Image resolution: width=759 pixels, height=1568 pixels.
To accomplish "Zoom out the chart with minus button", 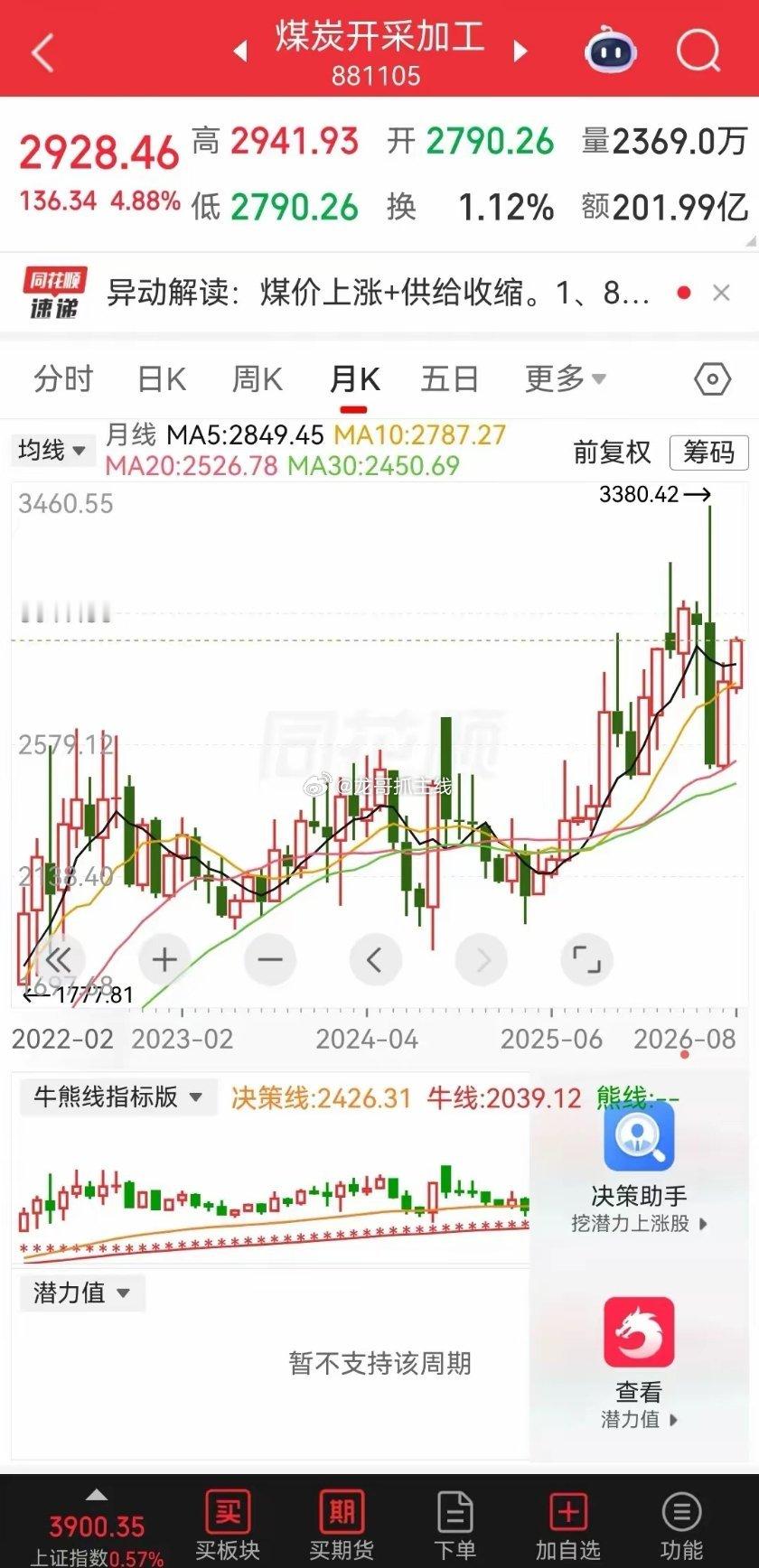I will click(x=270, y=959).
